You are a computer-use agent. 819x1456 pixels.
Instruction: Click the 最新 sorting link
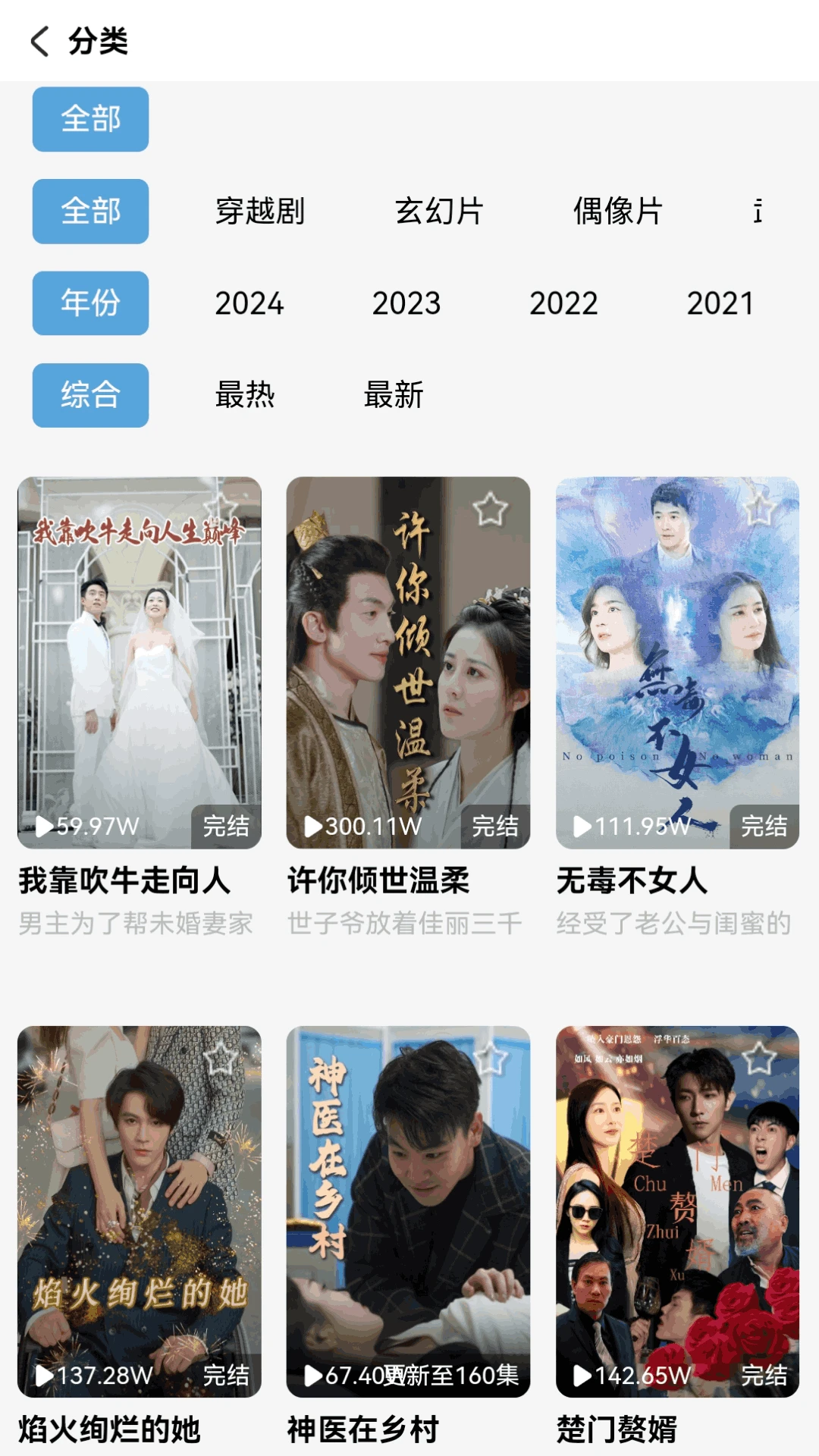pos(394,395)
